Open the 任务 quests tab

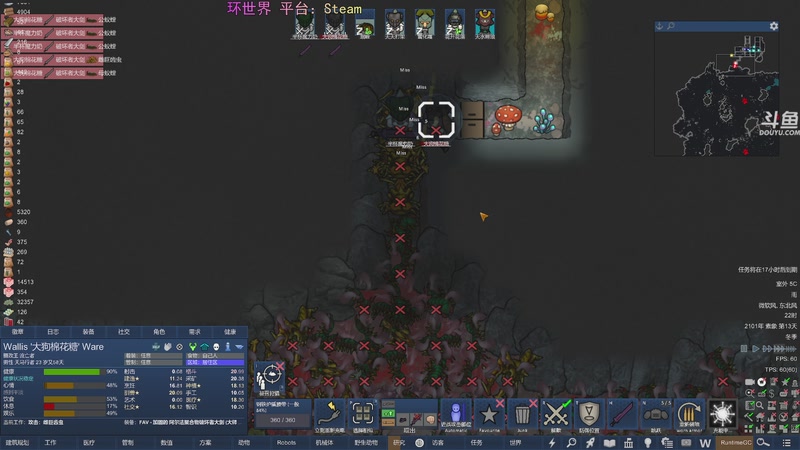pyautogui.click(x=476, y=442)
